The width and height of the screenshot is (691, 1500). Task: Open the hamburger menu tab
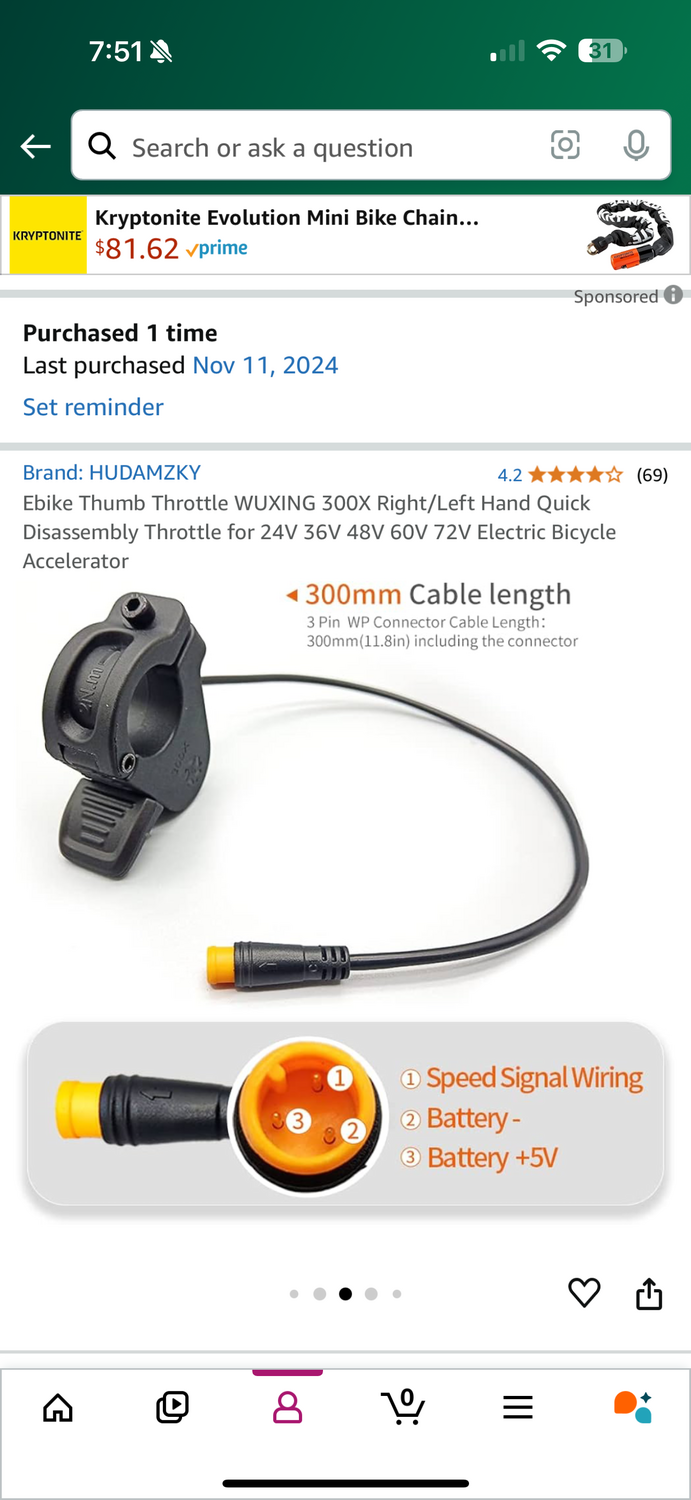click(x=518, y=1408)
